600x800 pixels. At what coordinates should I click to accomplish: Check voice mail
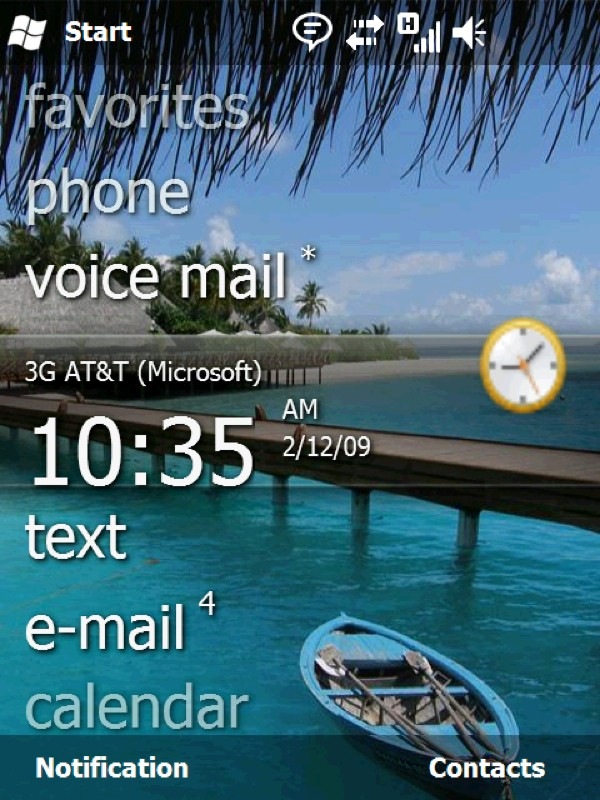[x=158, y=275]
